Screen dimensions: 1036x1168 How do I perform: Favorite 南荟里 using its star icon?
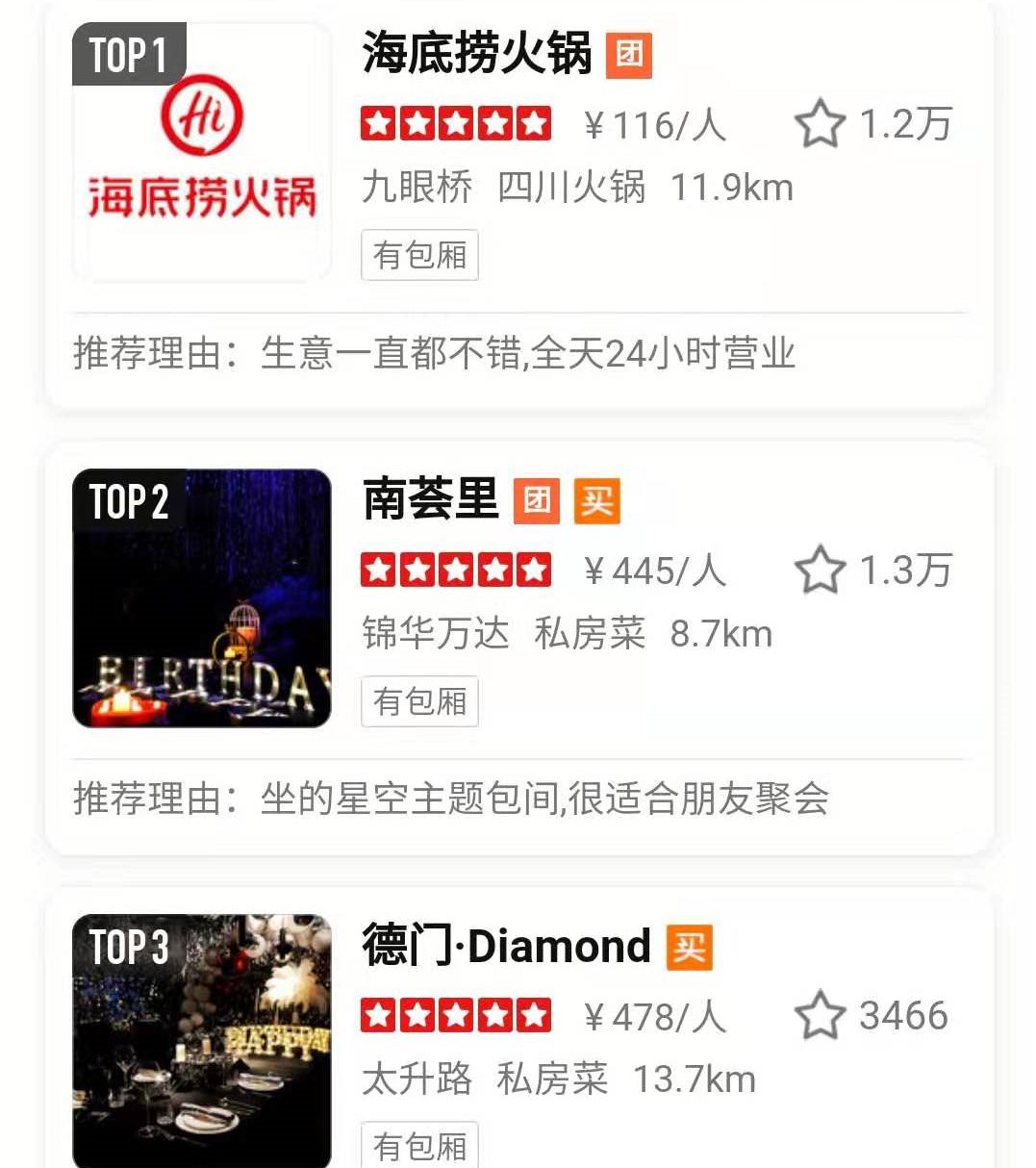coord(820,571)
